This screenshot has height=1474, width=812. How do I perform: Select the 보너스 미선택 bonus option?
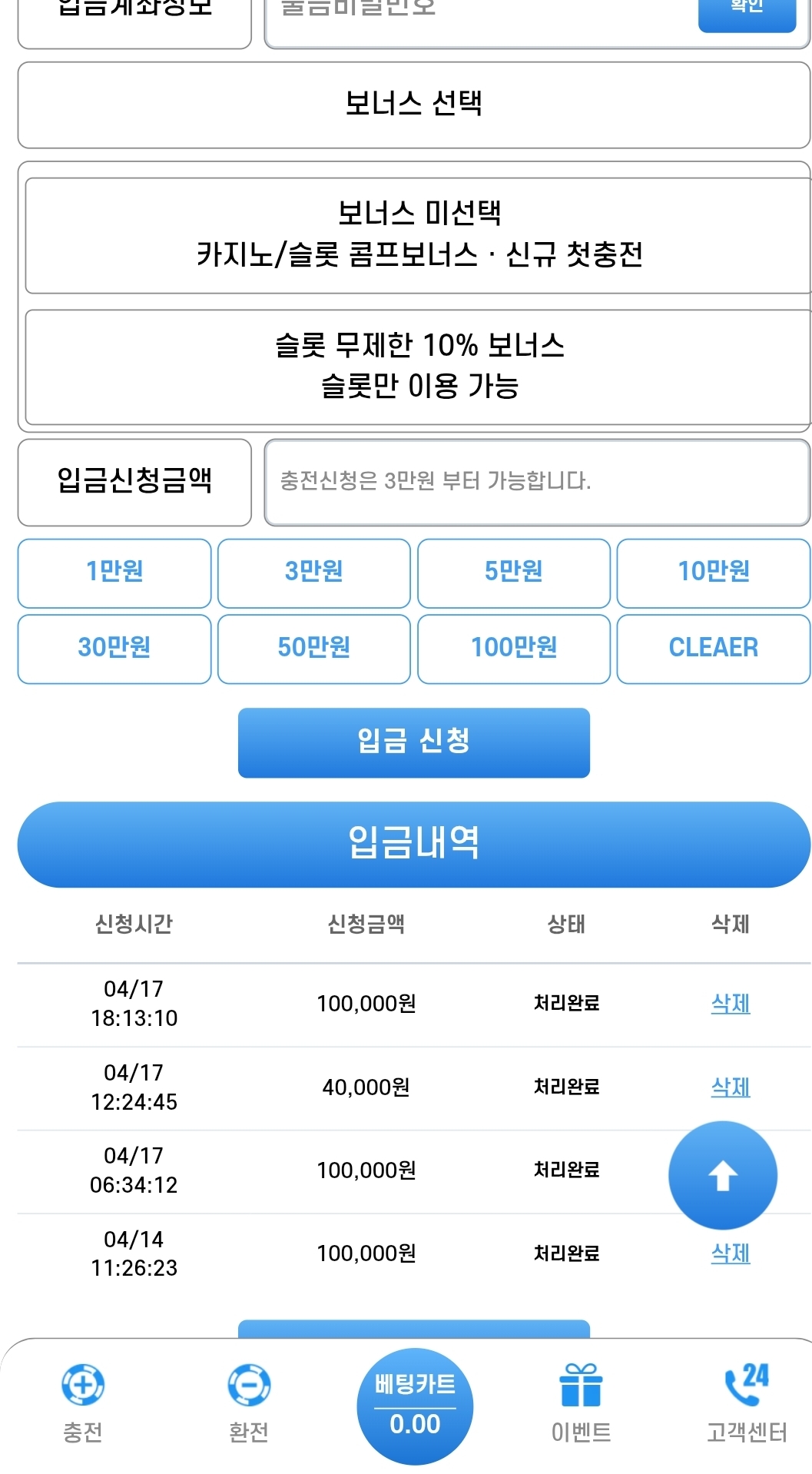click(419, 235)
